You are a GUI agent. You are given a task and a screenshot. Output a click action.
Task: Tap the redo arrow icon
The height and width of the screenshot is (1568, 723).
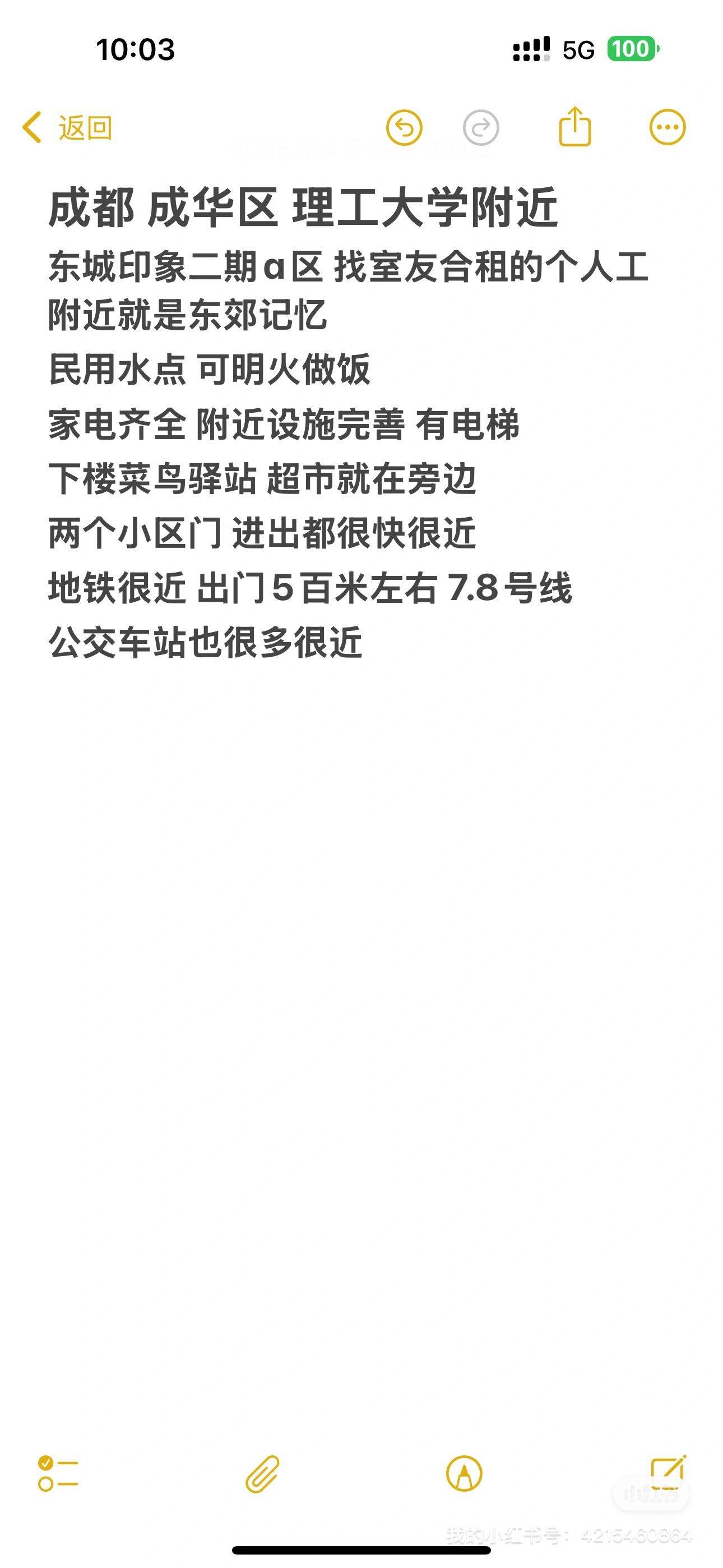tap(481, 128)
